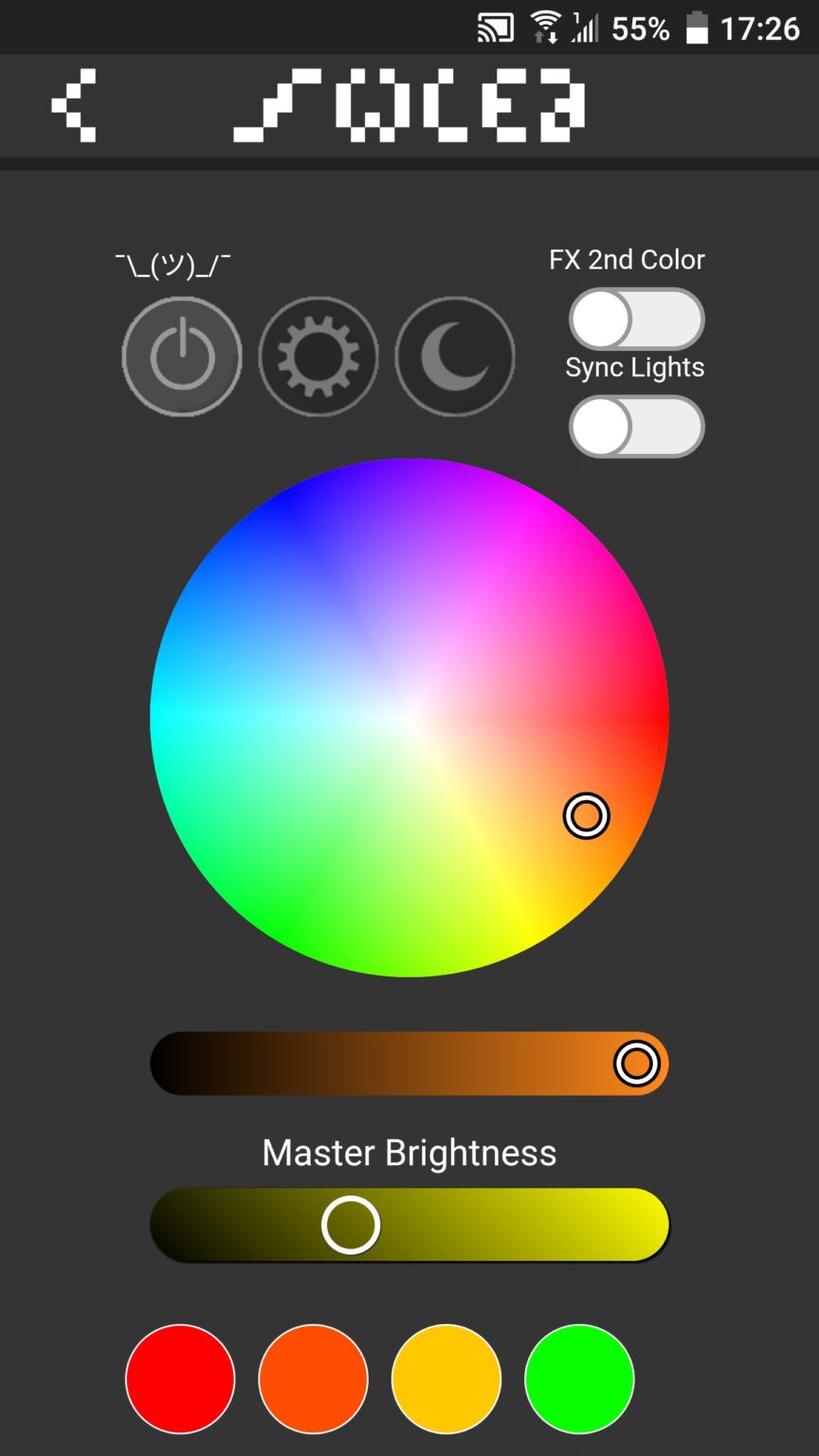
Task: Pick the orange preset swatch
Action: coord(314,1377)
